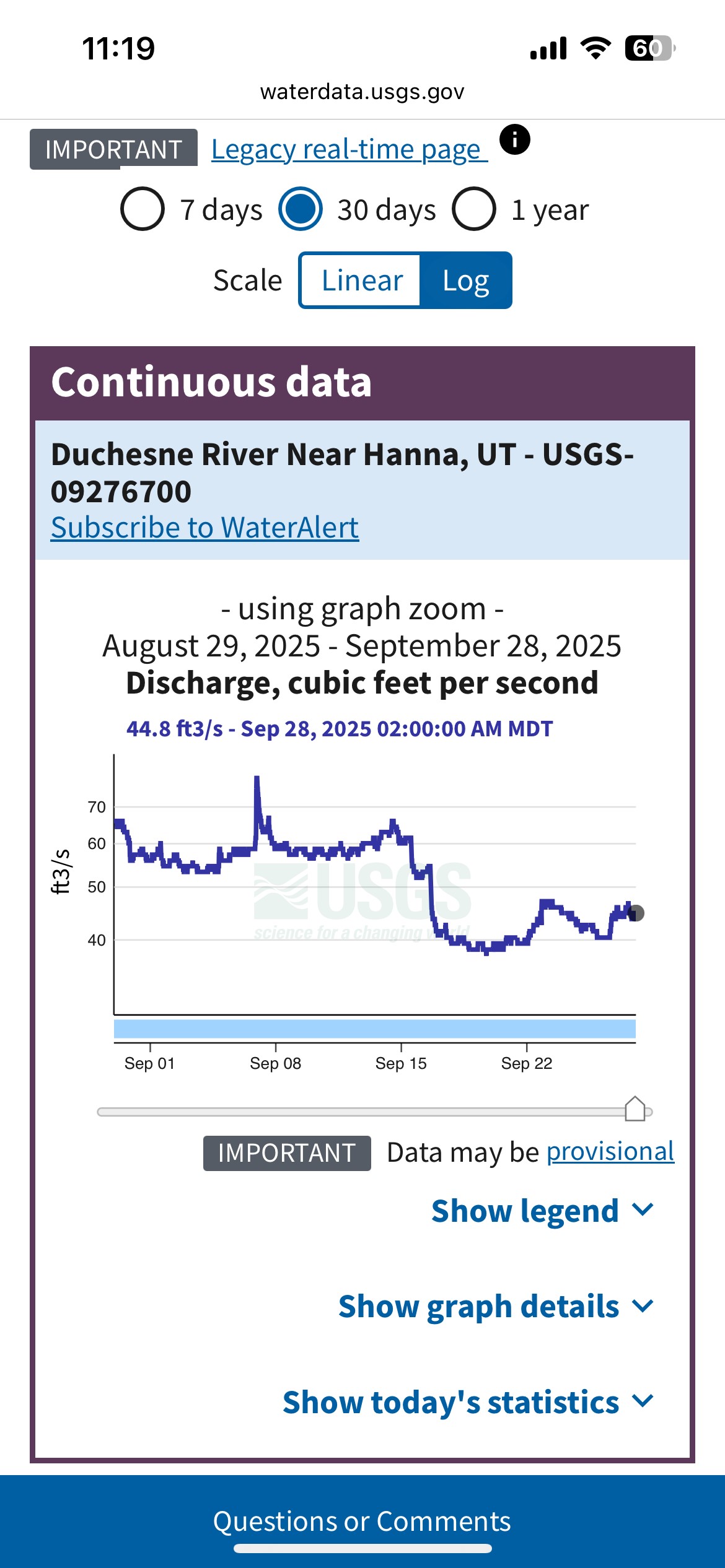Open Subscribe to WaterAlert link
Screen dimensions: 725x1568
tap(204, 528)
